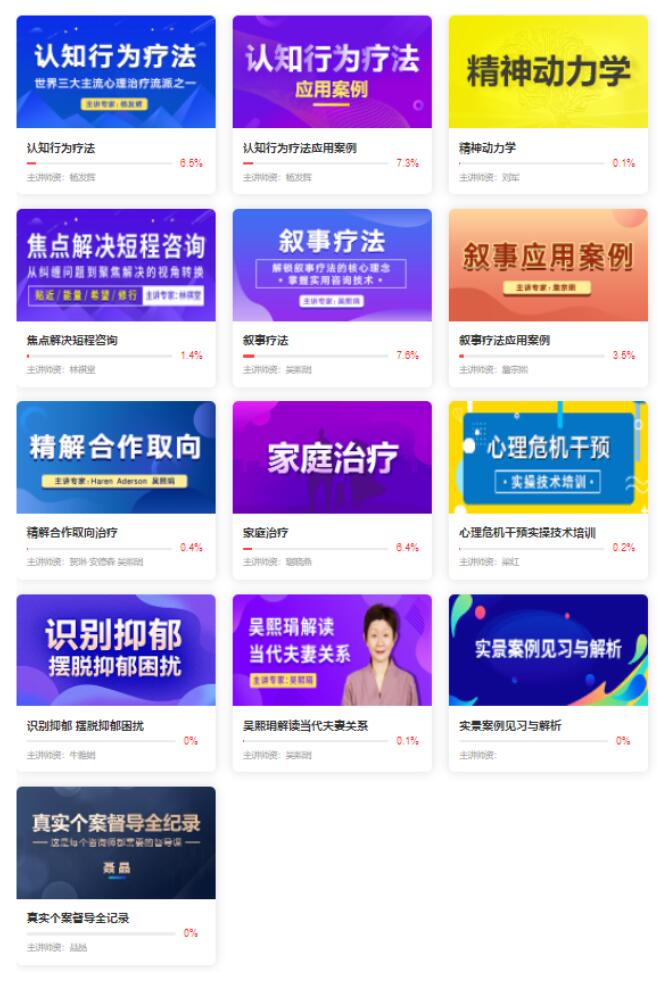670x981 pixels.
Task: View 心理危机干预实操技术培训 course
Action: click(x=548, y=458)
